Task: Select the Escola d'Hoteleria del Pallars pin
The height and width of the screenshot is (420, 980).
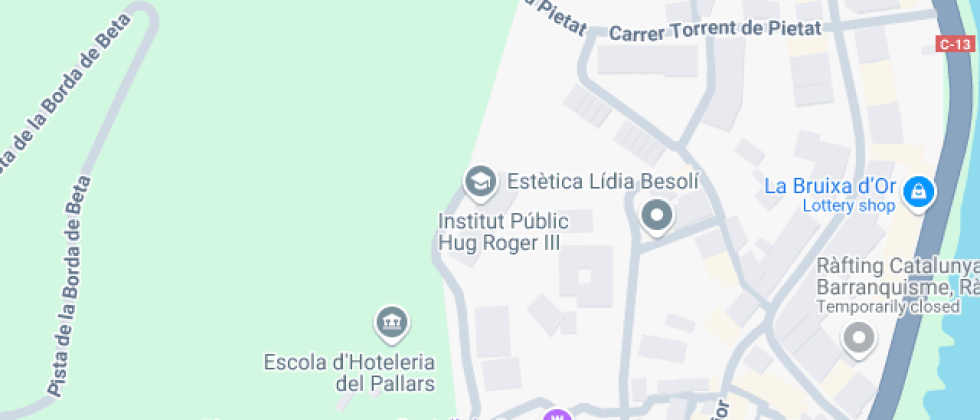Action: (x=392, y=323)
